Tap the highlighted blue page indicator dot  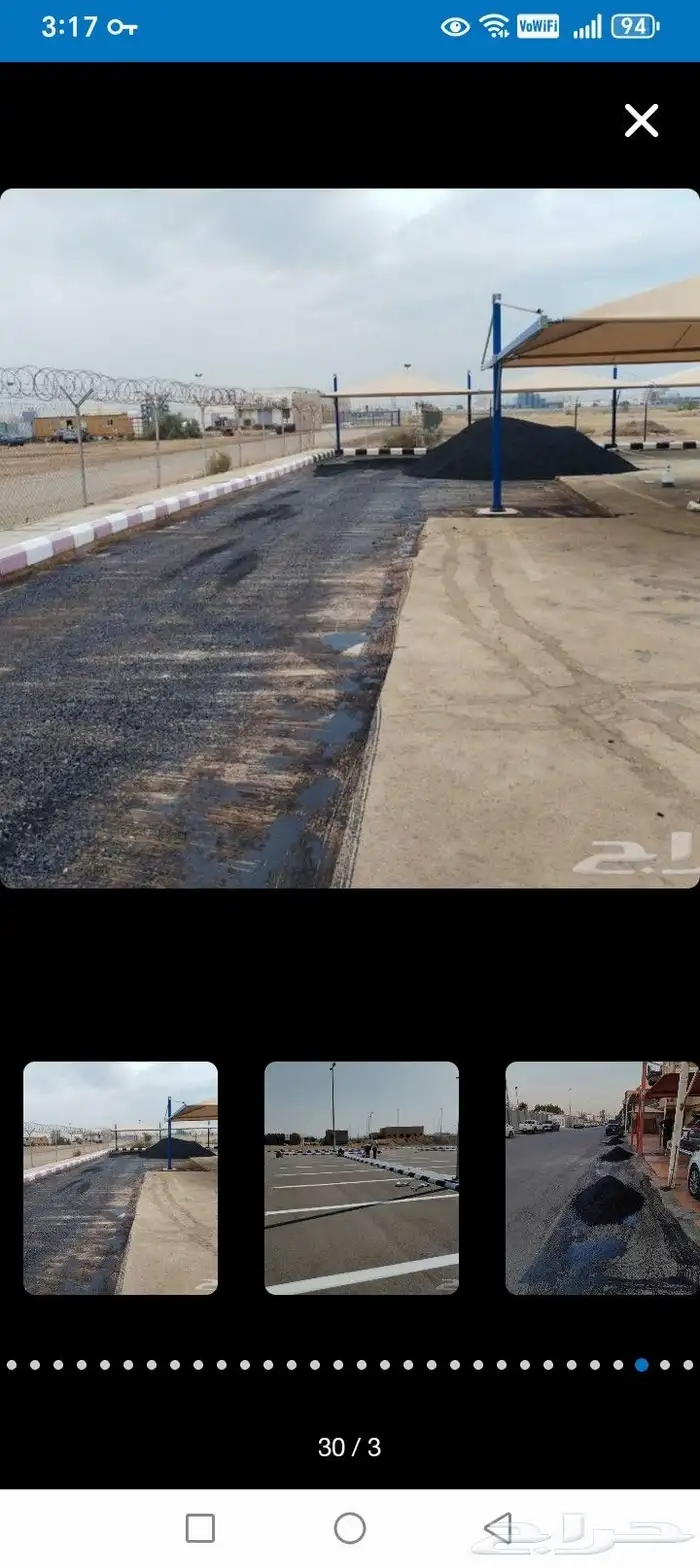point(641,1365)
